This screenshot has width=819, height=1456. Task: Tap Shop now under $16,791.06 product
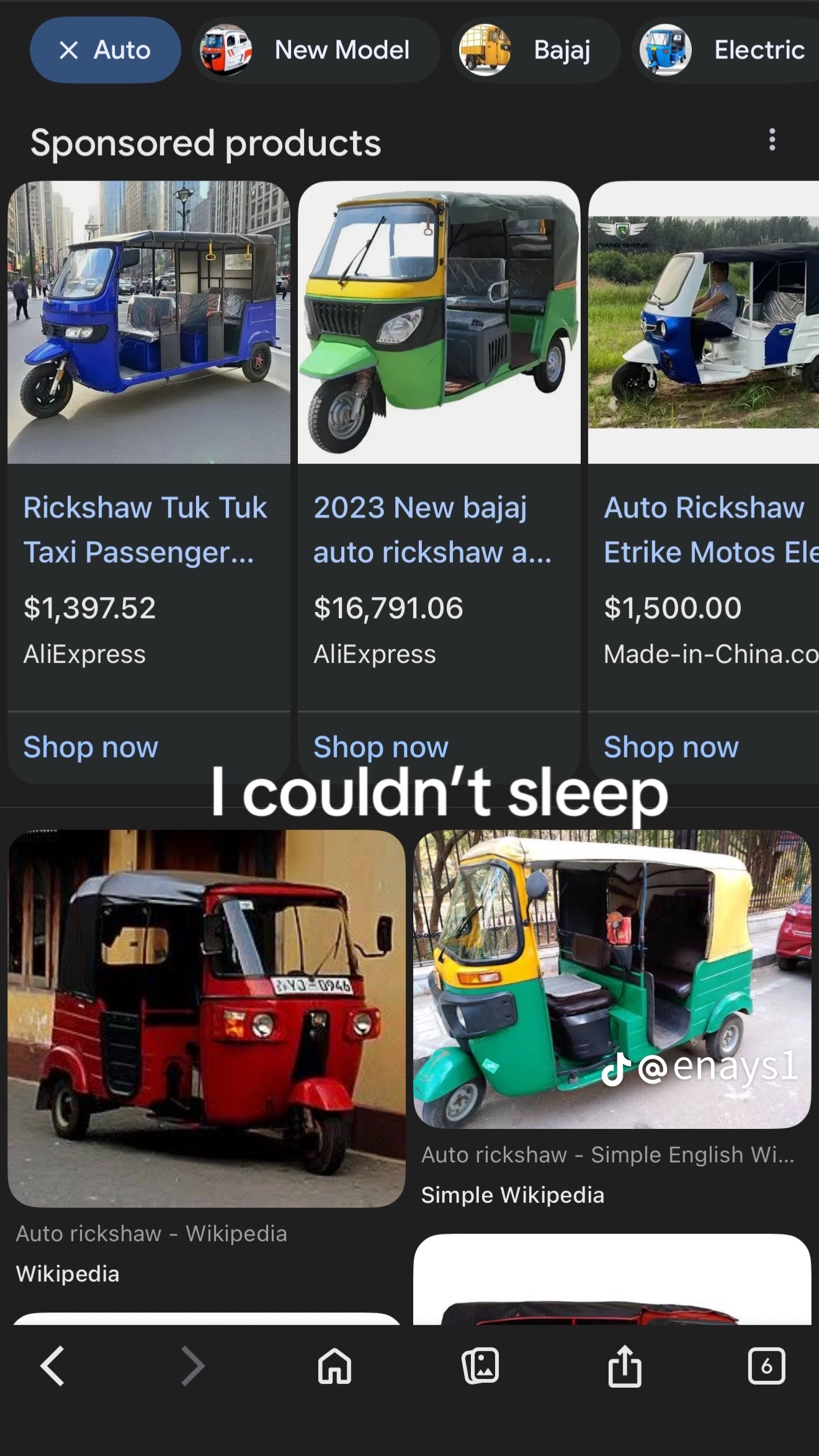click(380, 747)
